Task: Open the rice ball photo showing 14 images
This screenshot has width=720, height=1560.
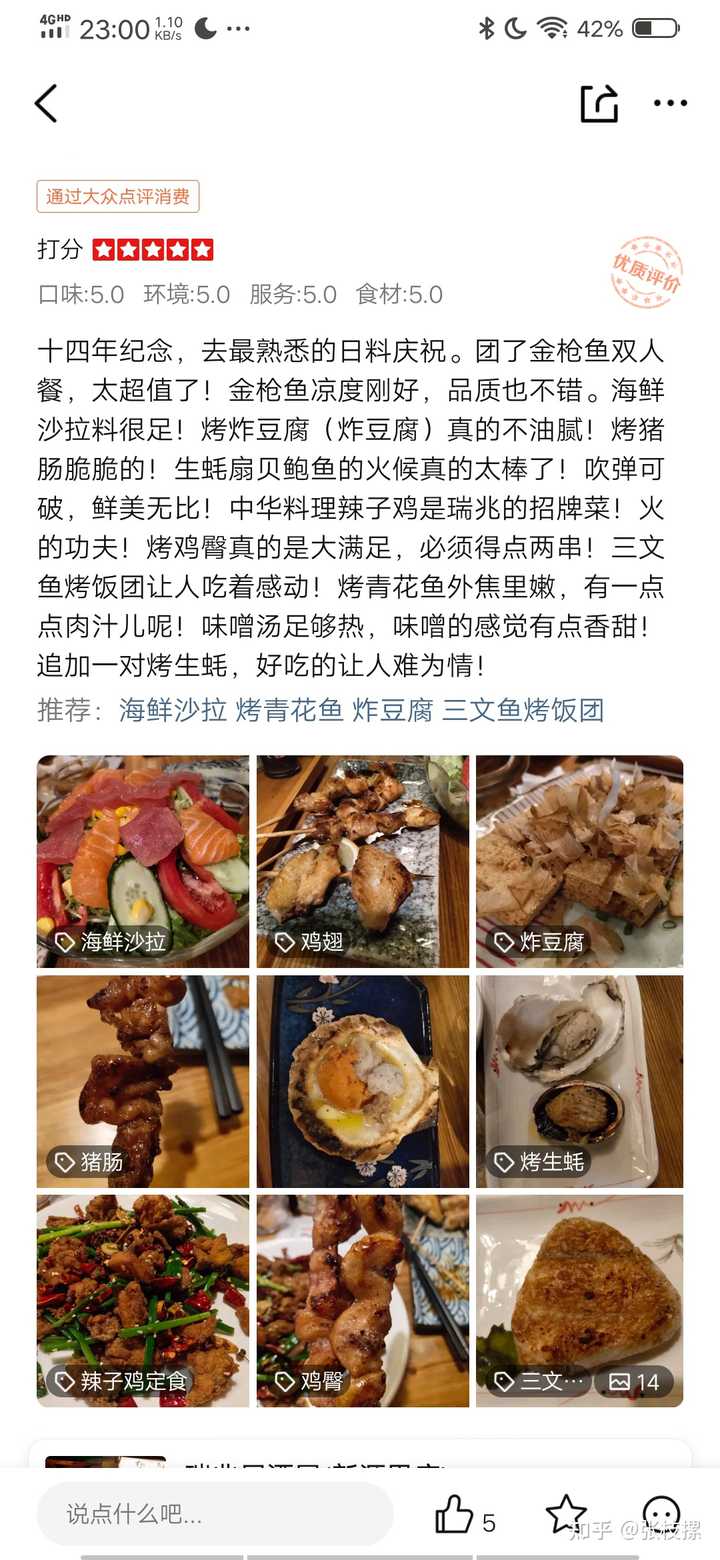Action: (580, 1300)
